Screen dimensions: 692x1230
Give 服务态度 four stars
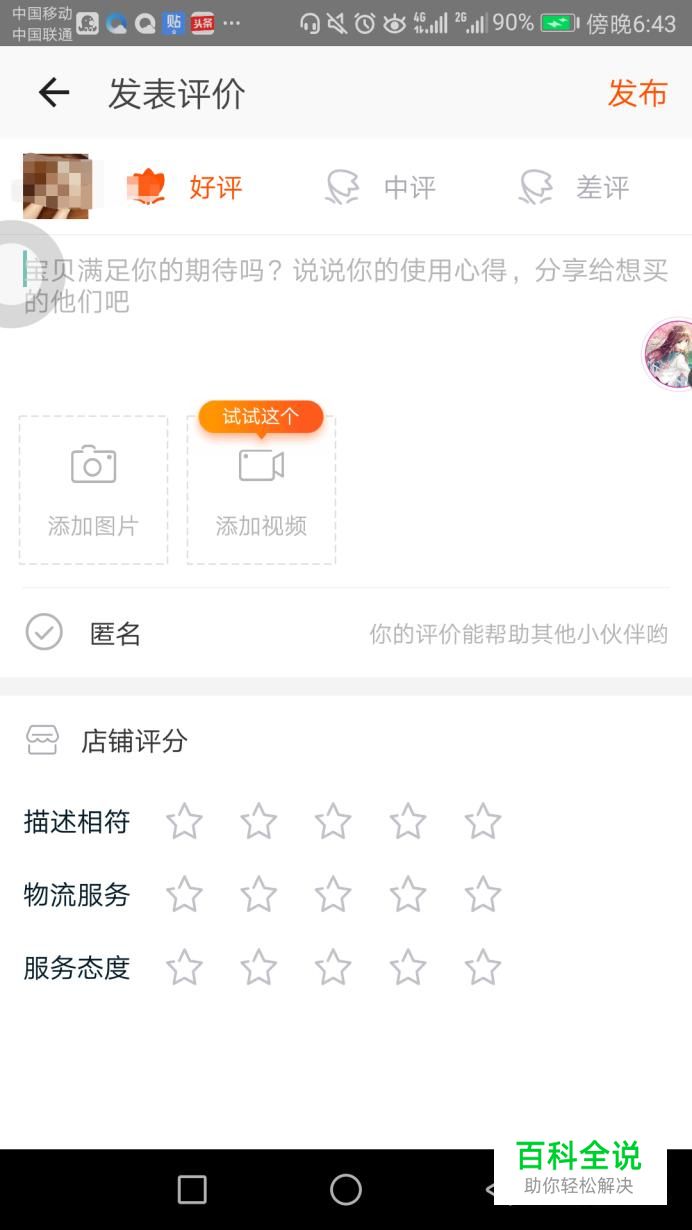408,967
